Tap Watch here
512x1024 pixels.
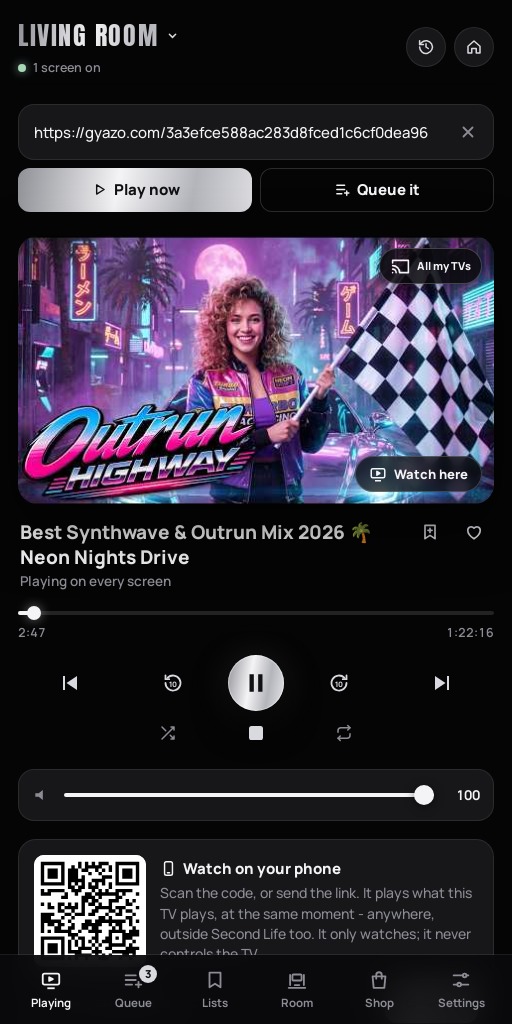[x=419, y=475]
